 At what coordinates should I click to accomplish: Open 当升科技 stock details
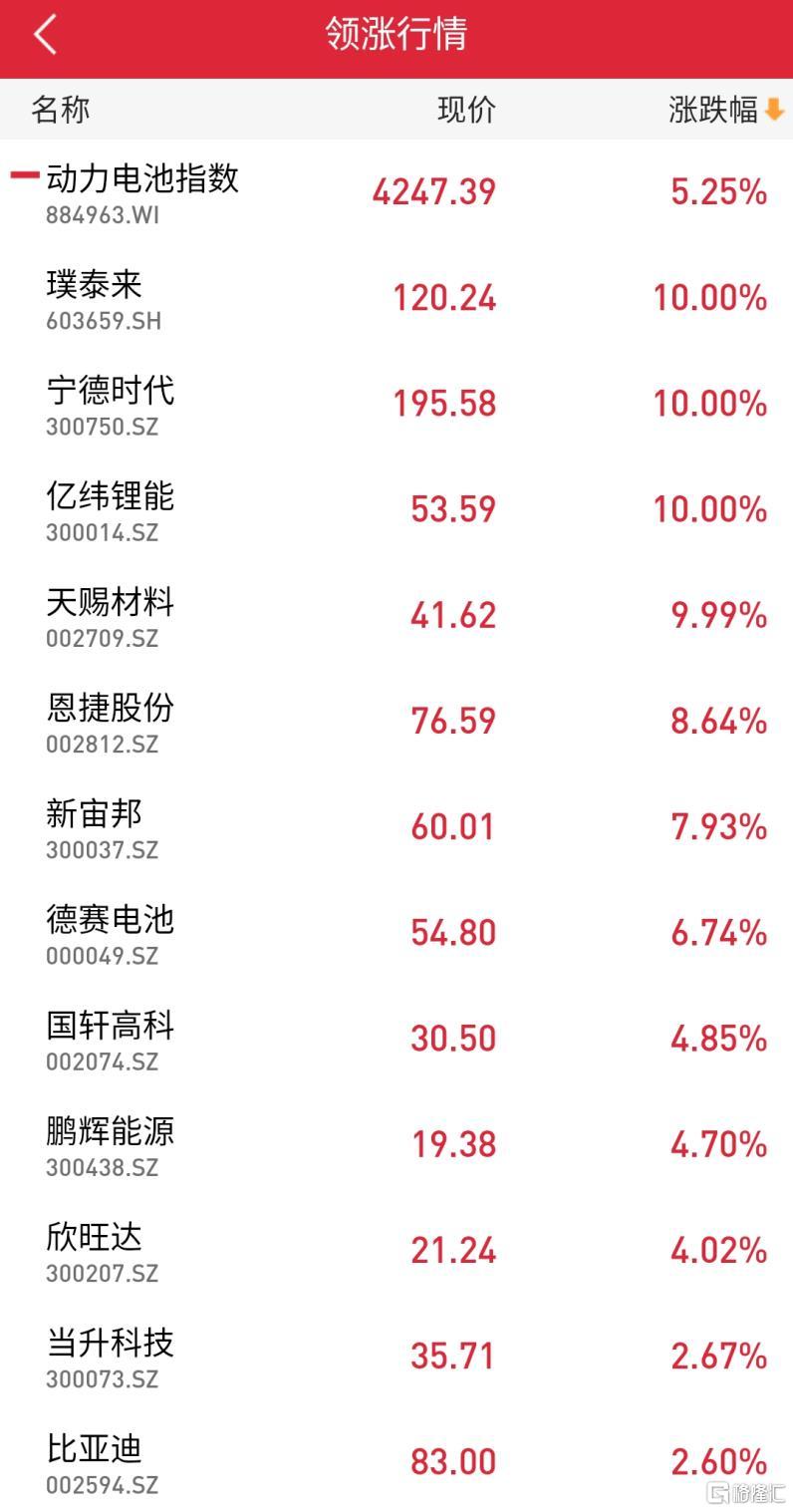pos(396,1355)
